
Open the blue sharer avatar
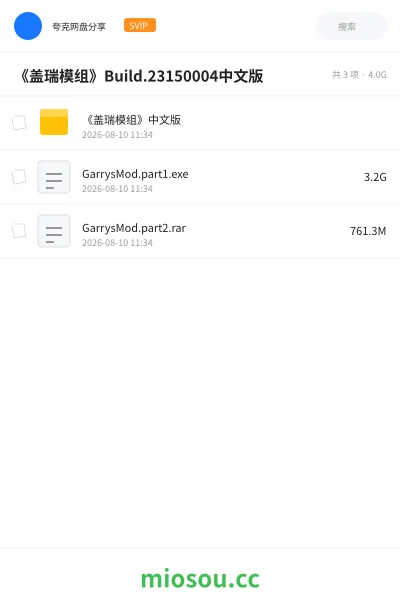pos(28,26)
